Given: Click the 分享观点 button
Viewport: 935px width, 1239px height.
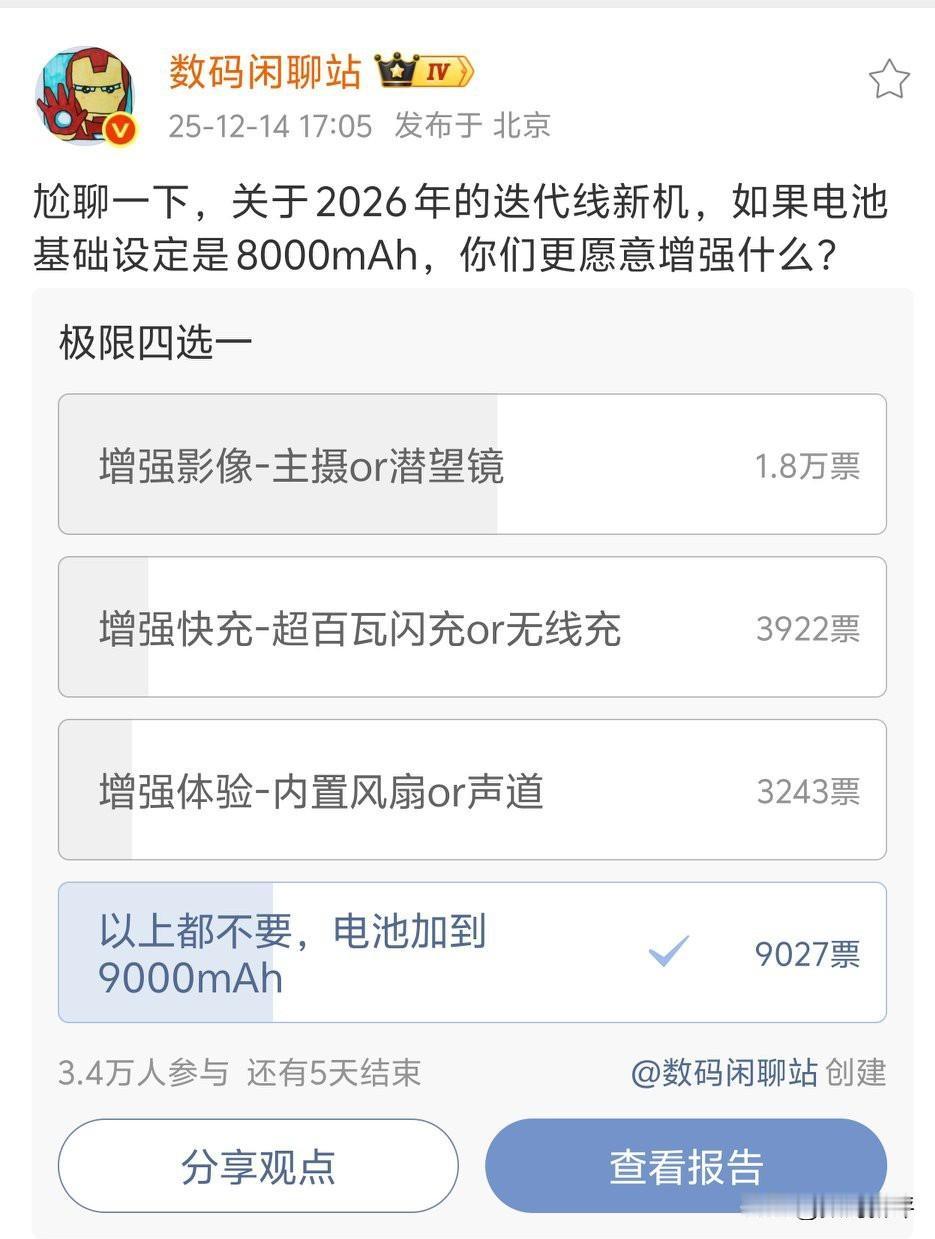Looking at the screenshot, I should (x=258, y=1164).
